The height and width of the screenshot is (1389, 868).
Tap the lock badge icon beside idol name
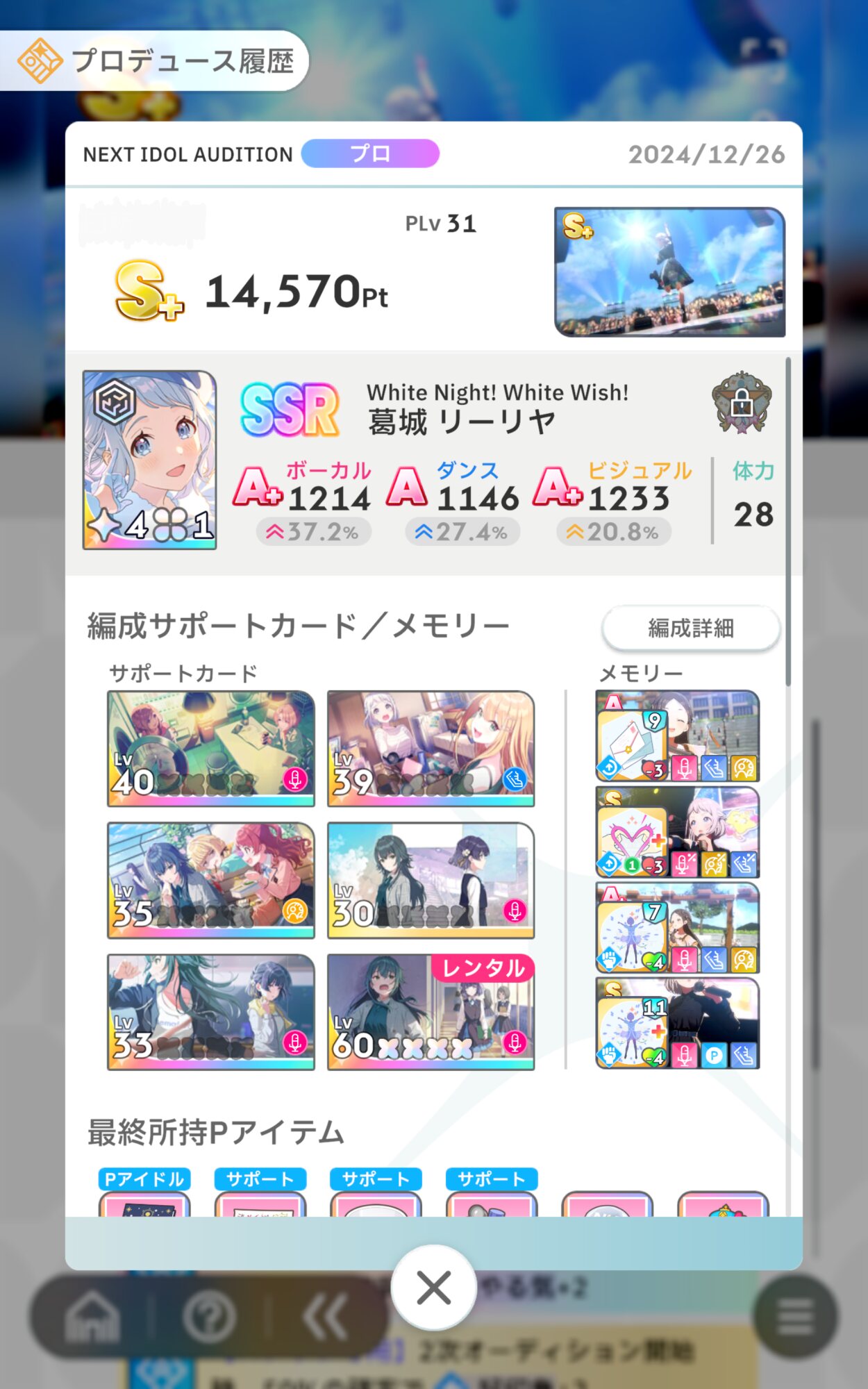point(742,403)
